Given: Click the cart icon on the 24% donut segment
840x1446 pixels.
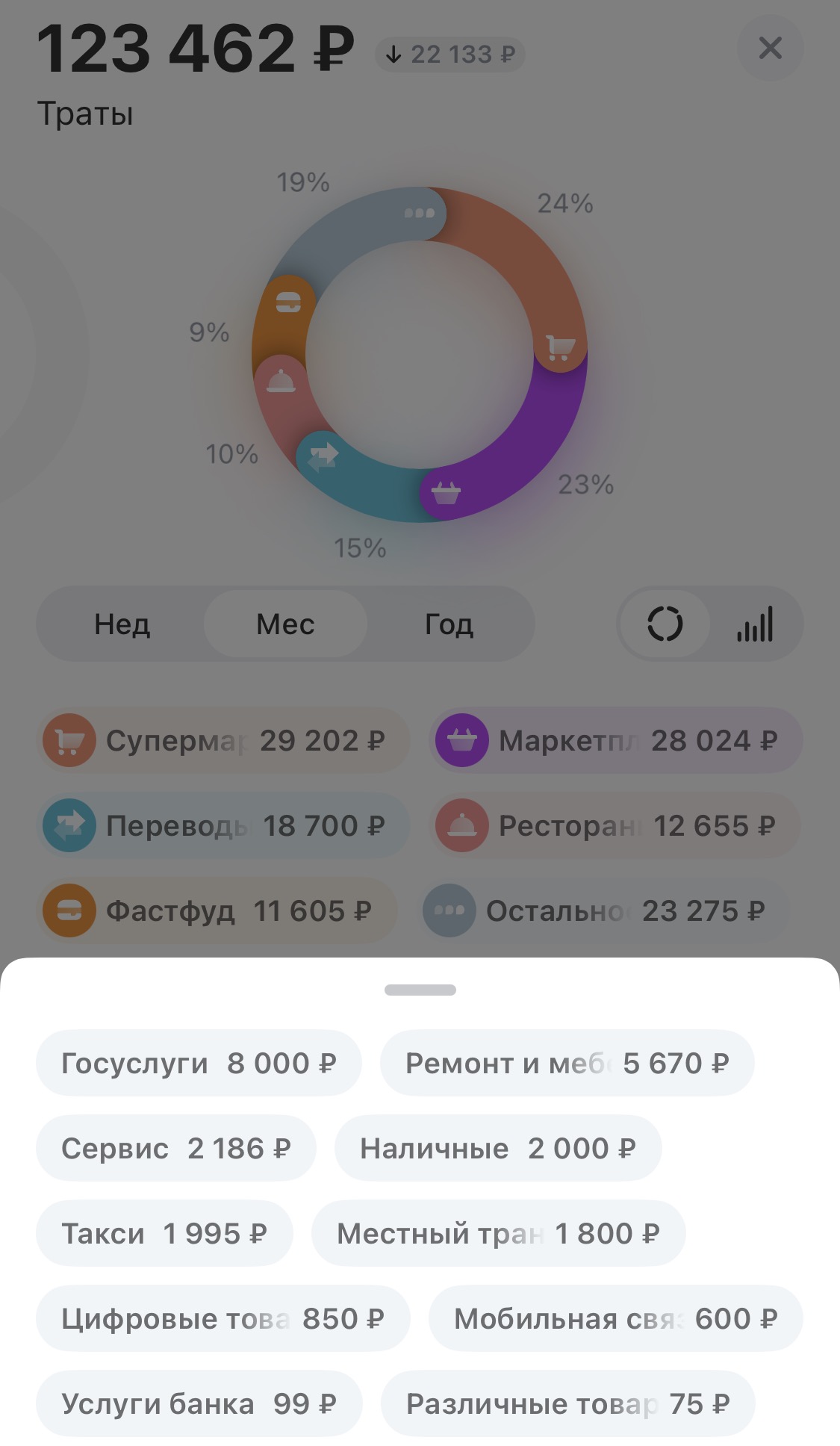Looking at the screenshot, I should pyautogui.click(x=560, y=348).
